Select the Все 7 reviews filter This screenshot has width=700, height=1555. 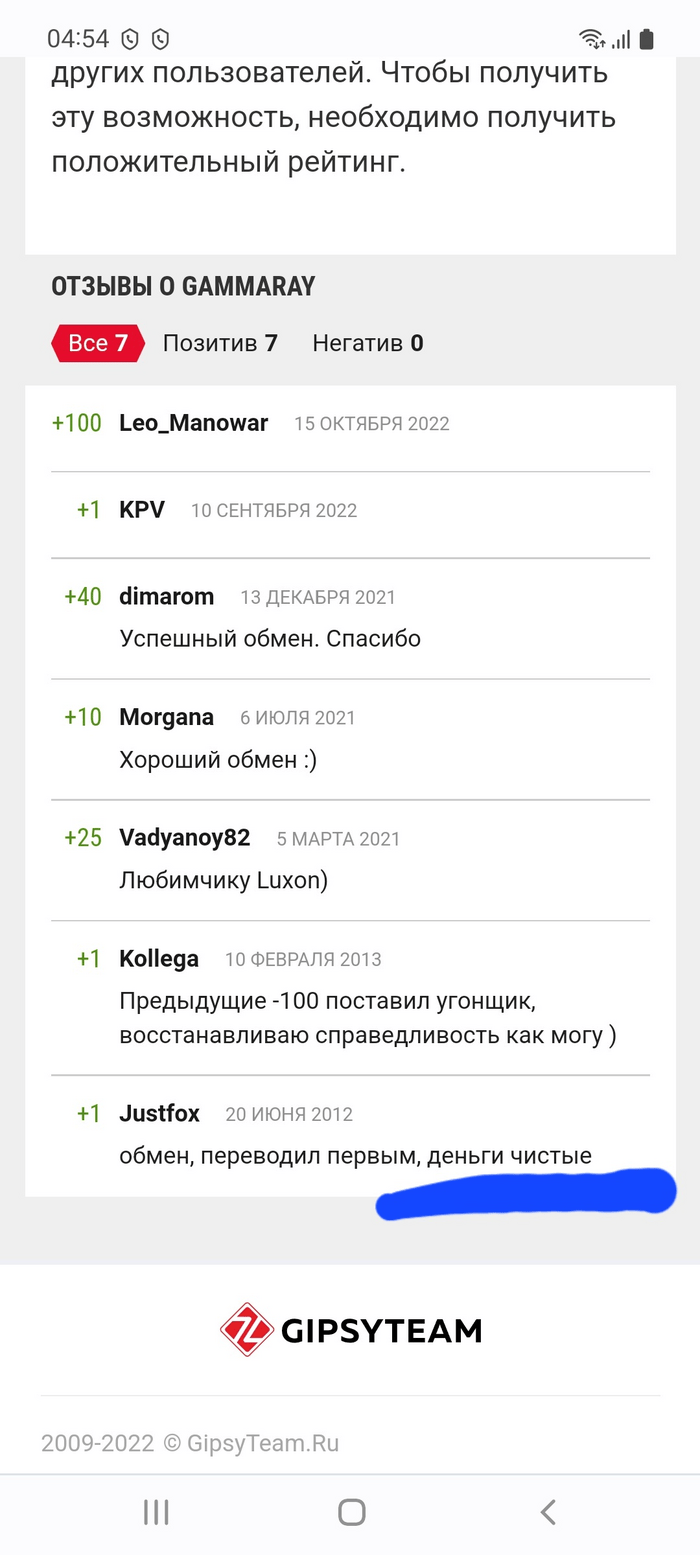[97, 343]
